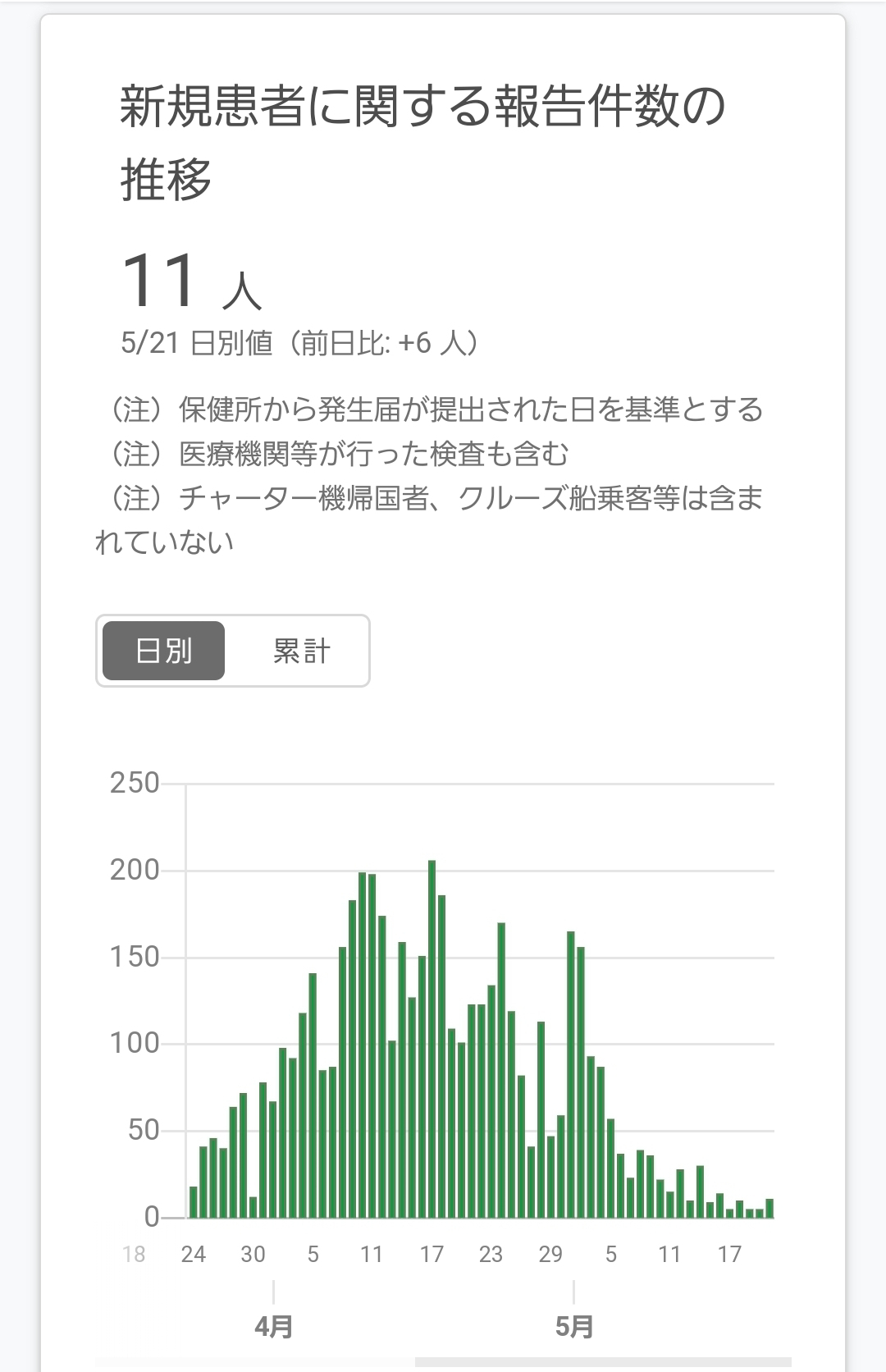This screenshot has height=1372, width=886.
Task: Select the 日別 daily view
Action: point(163,651)
